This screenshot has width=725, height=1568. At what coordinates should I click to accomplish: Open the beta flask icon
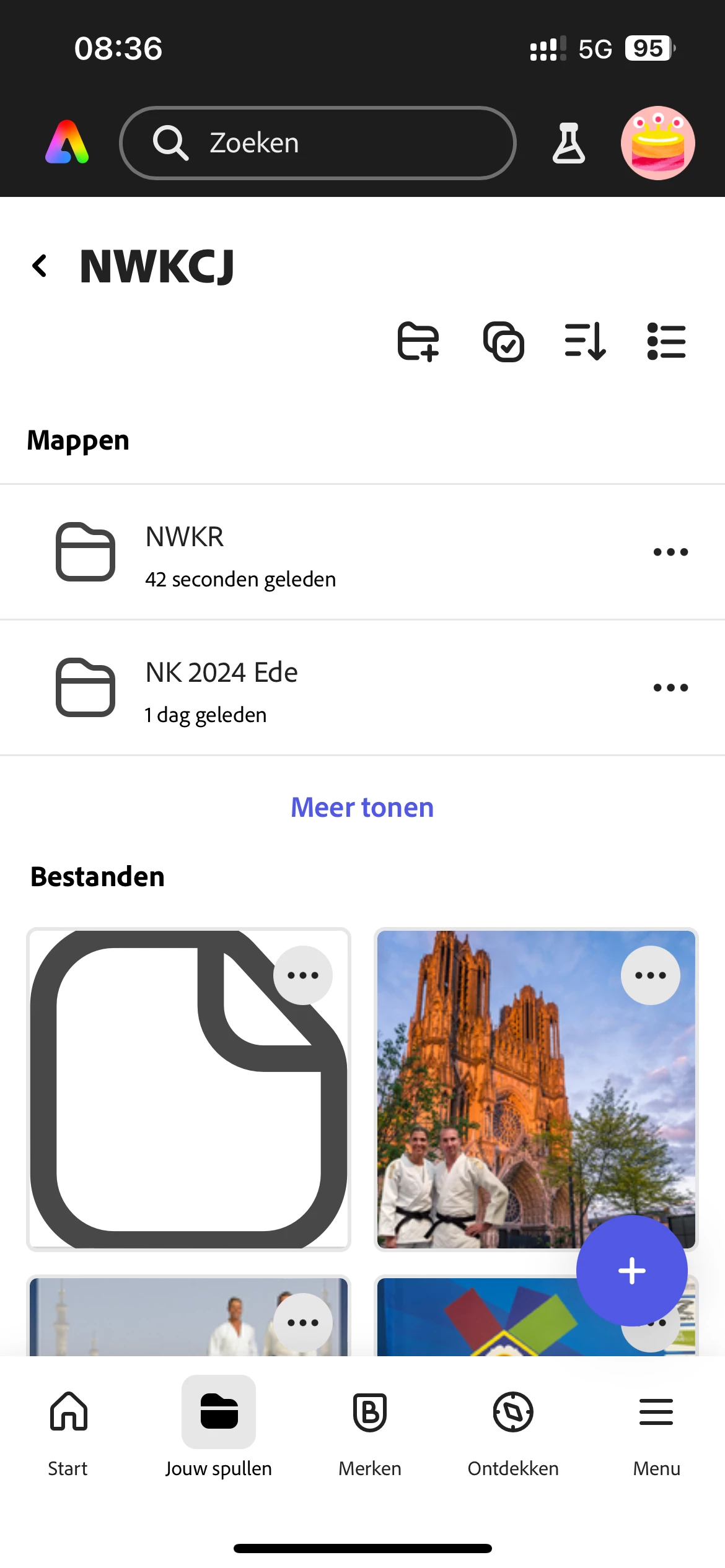568,143
